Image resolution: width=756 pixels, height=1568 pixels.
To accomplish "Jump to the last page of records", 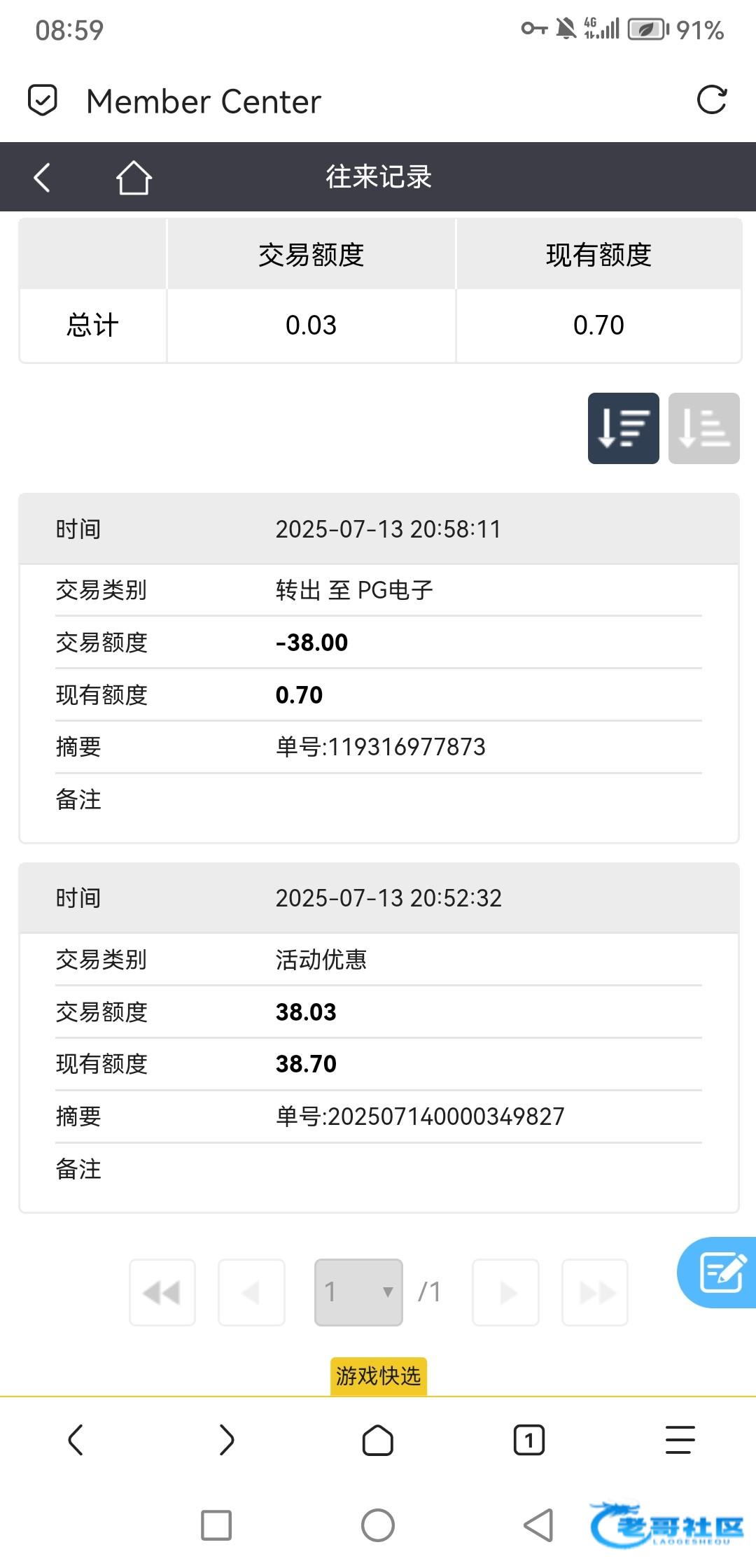I will (x=595, y=1292).
